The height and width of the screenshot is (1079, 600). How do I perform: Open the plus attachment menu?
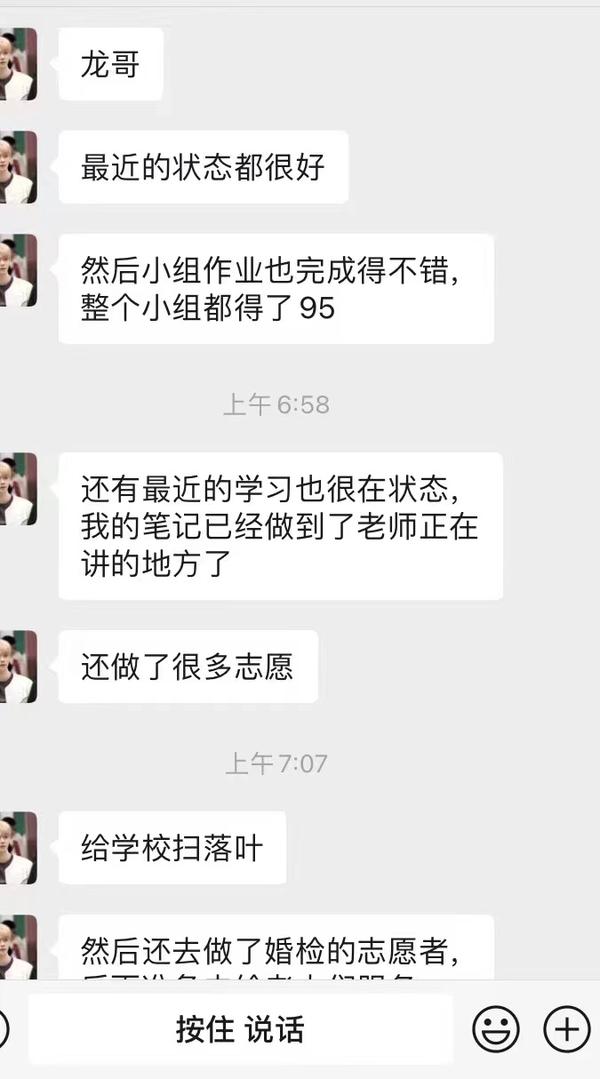tap(567, 1029)
